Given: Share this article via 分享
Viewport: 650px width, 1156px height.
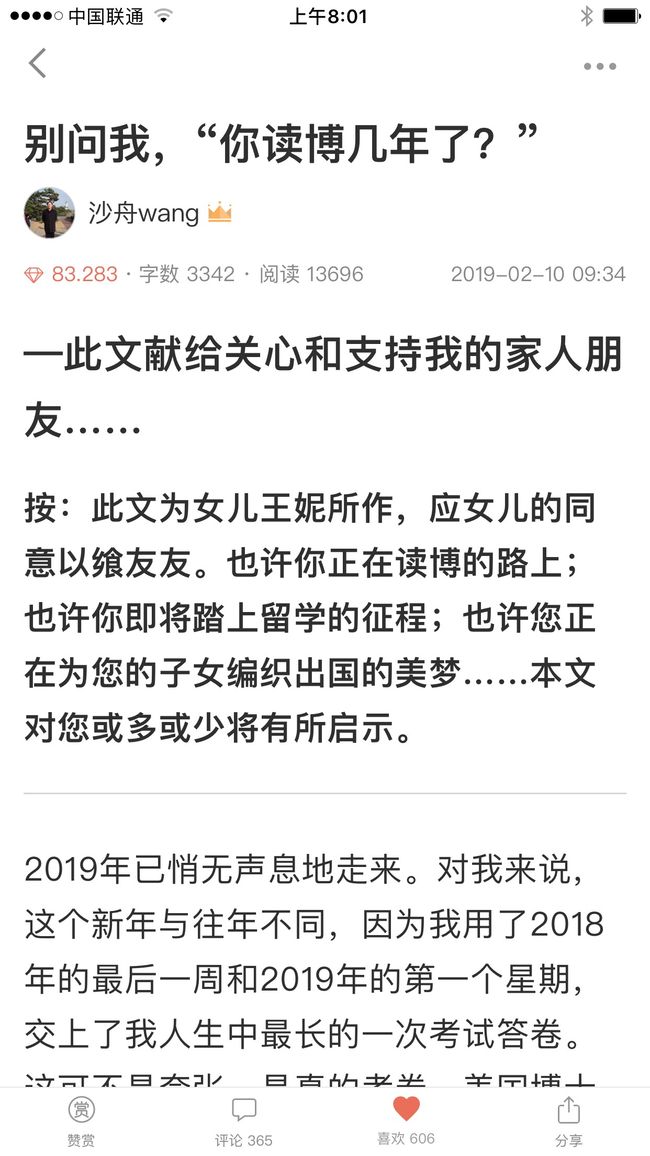Looking at the screenshot, I should 568,1121.
